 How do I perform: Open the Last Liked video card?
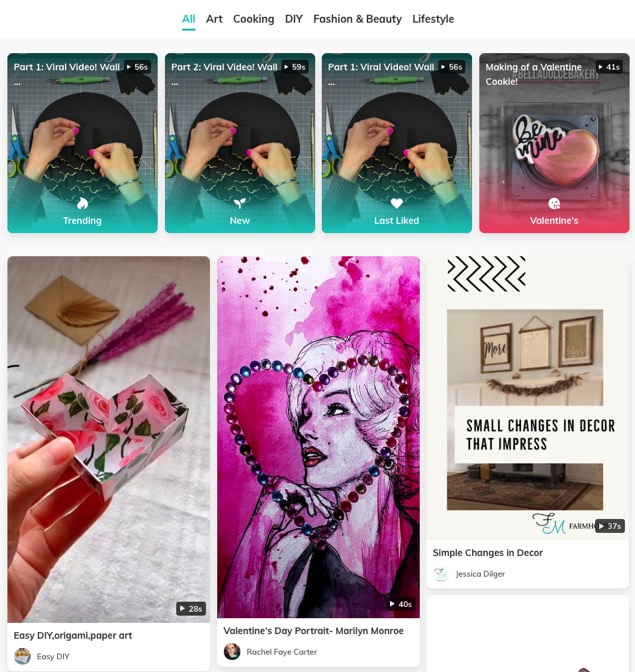[397, 143]
